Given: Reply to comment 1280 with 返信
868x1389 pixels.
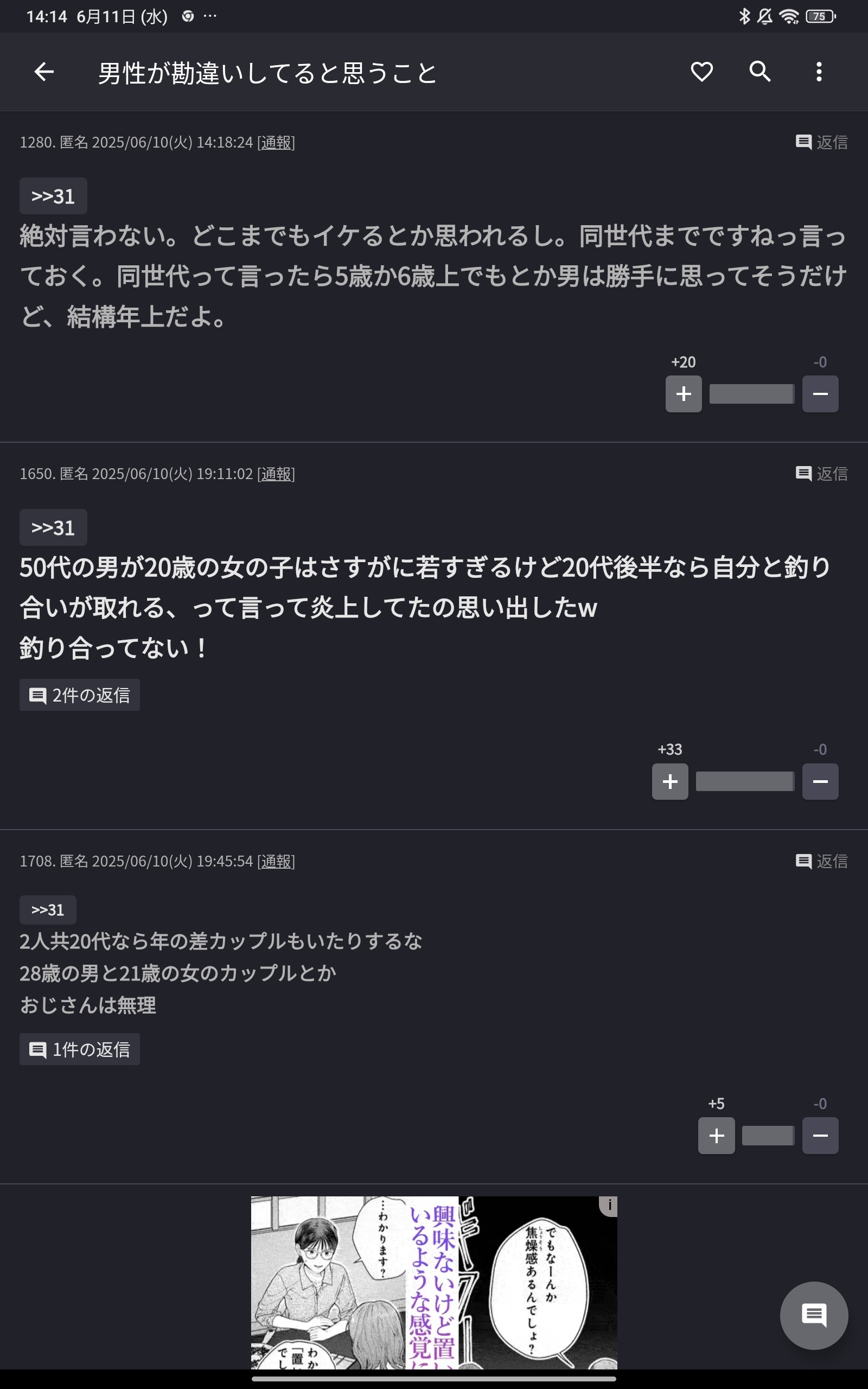Looking at the screenshot, I should [x=821, y=142].
